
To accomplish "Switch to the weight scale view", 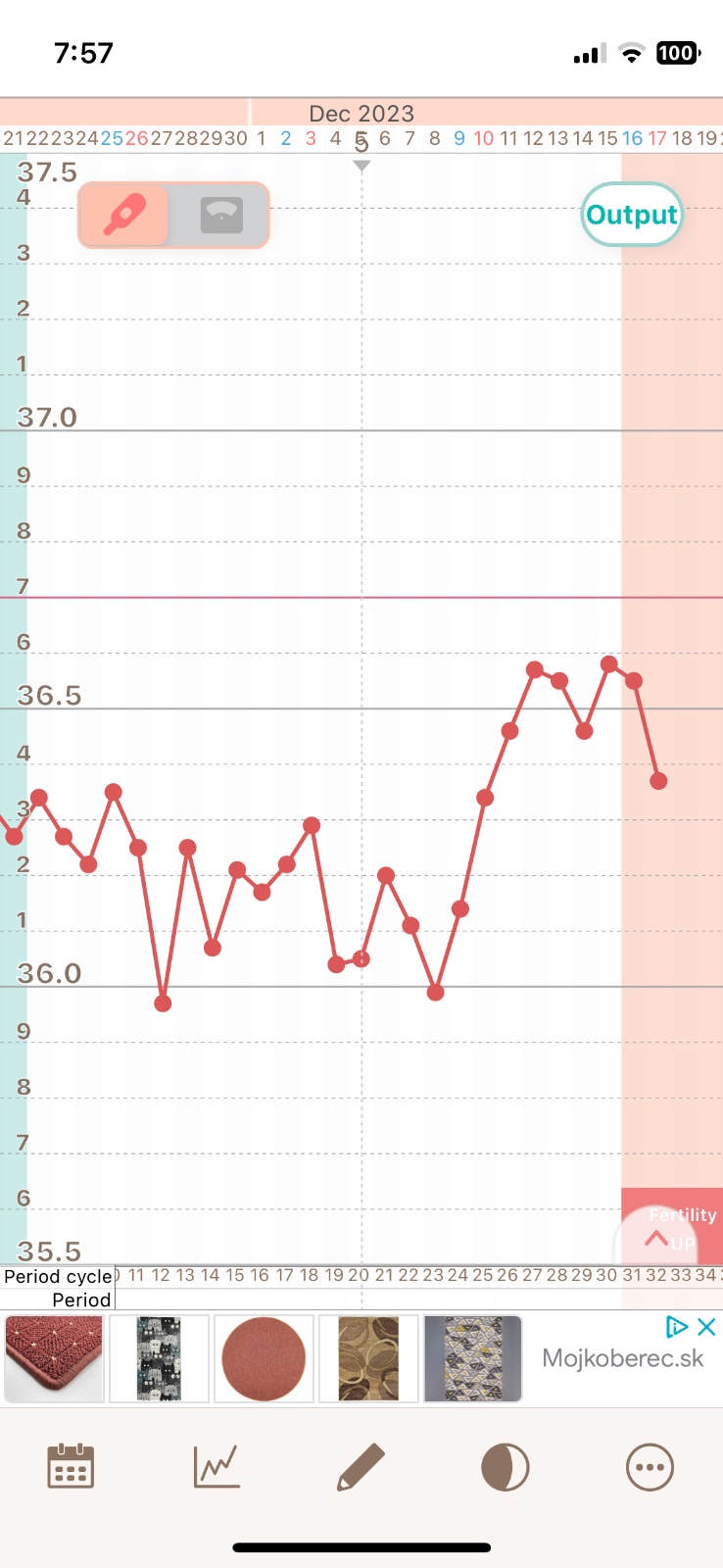I will (221, 215).
